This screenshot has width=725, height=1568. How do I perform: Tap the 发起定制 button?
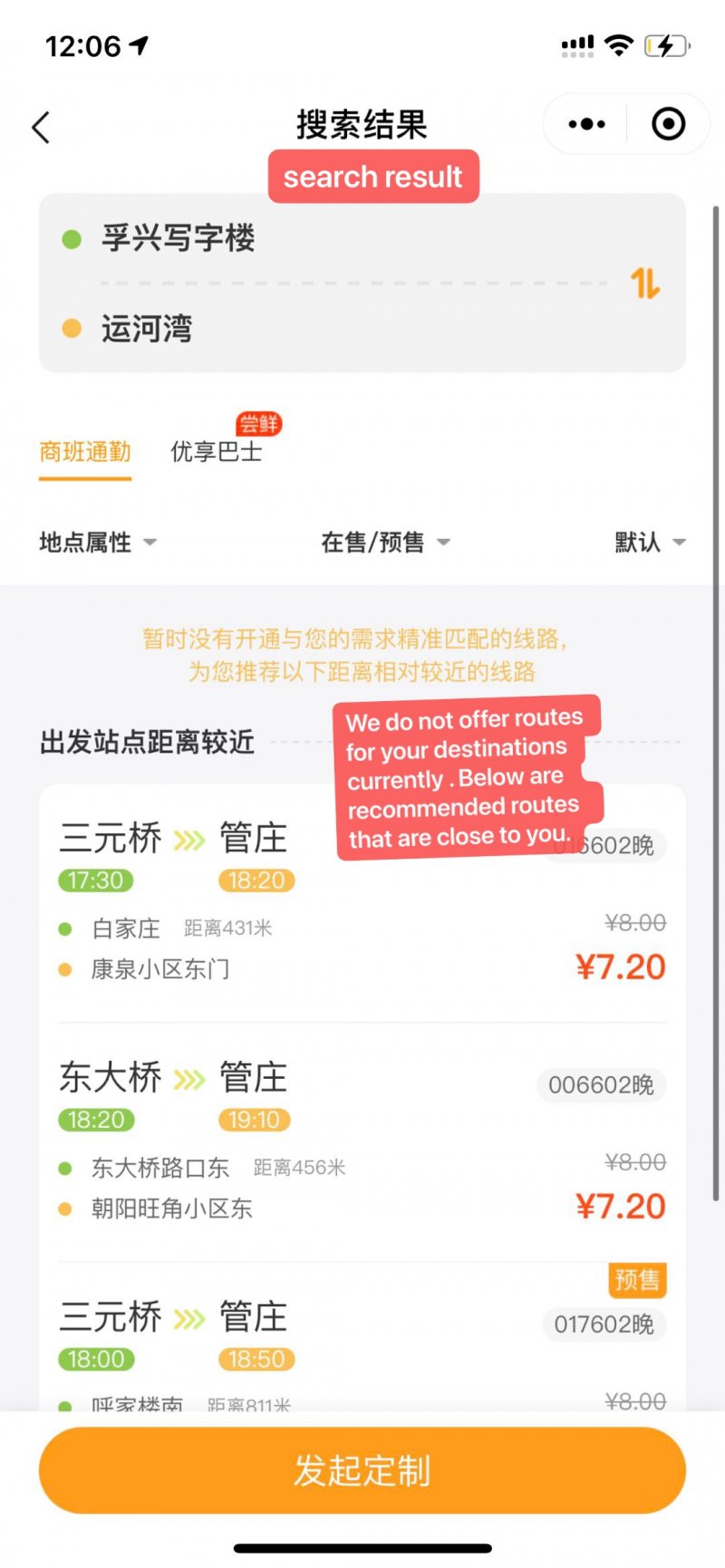pos(362,1471)
